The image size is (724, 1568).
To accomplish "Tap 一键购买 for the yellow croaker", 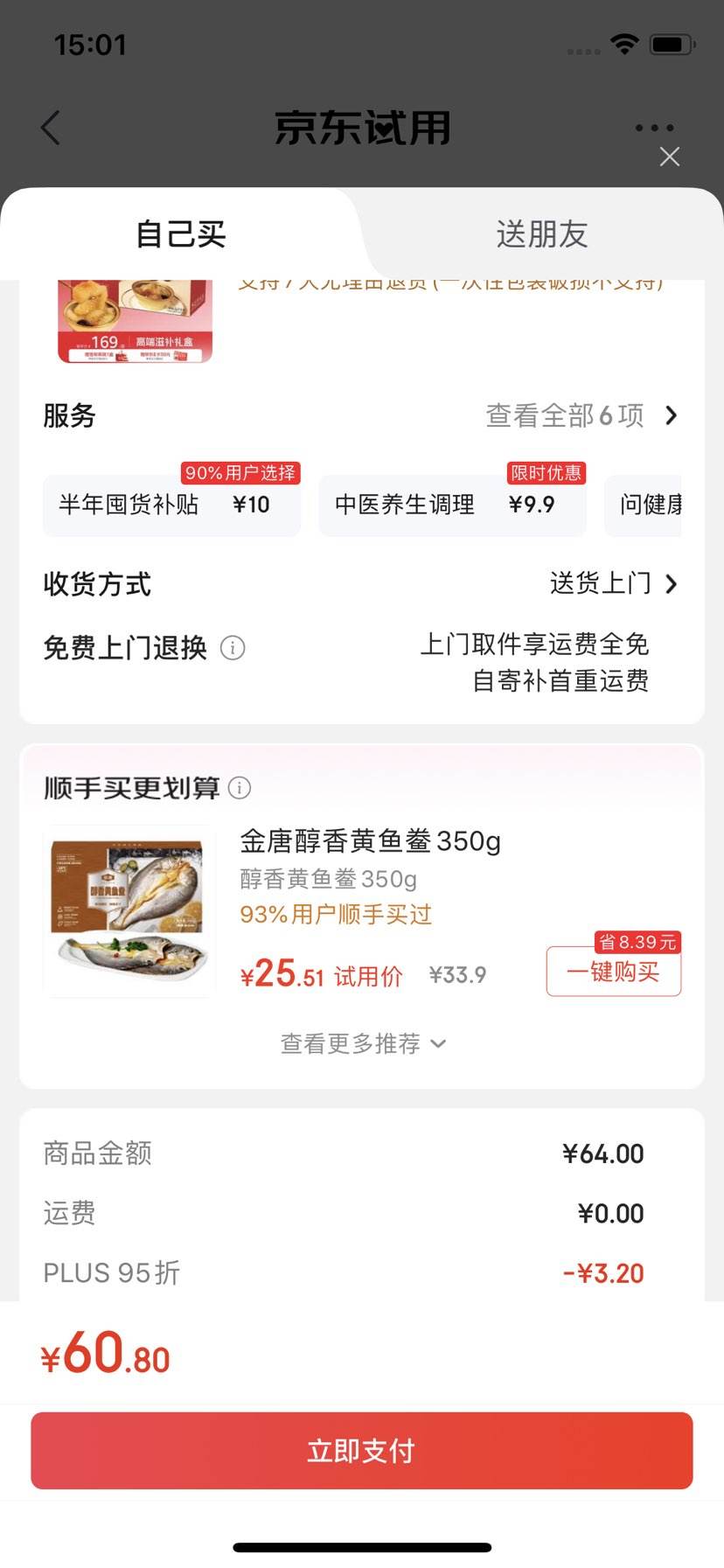I will 613,971.
